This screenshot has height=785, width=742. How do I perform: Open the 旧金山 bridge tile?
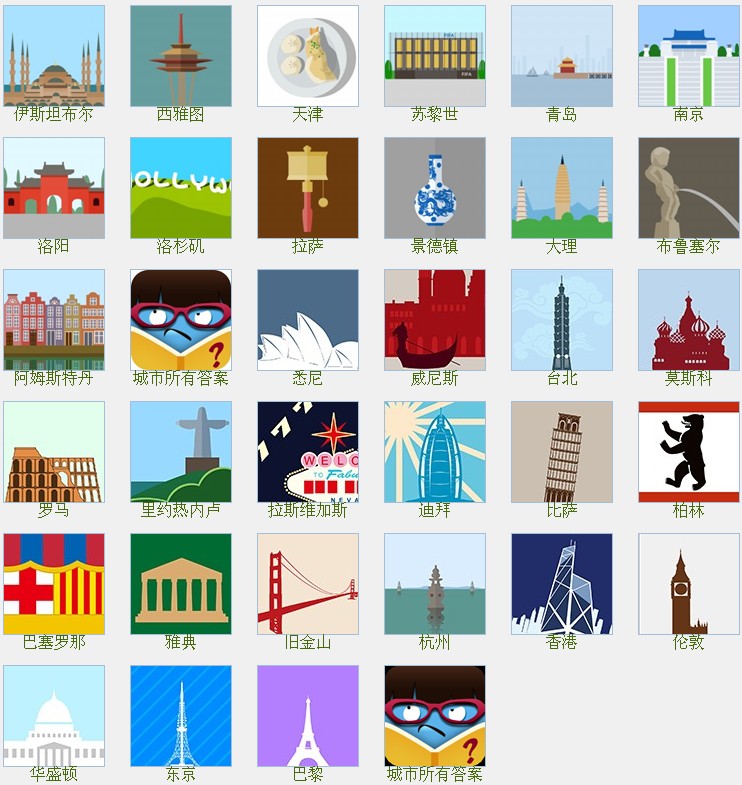[308, 584]
